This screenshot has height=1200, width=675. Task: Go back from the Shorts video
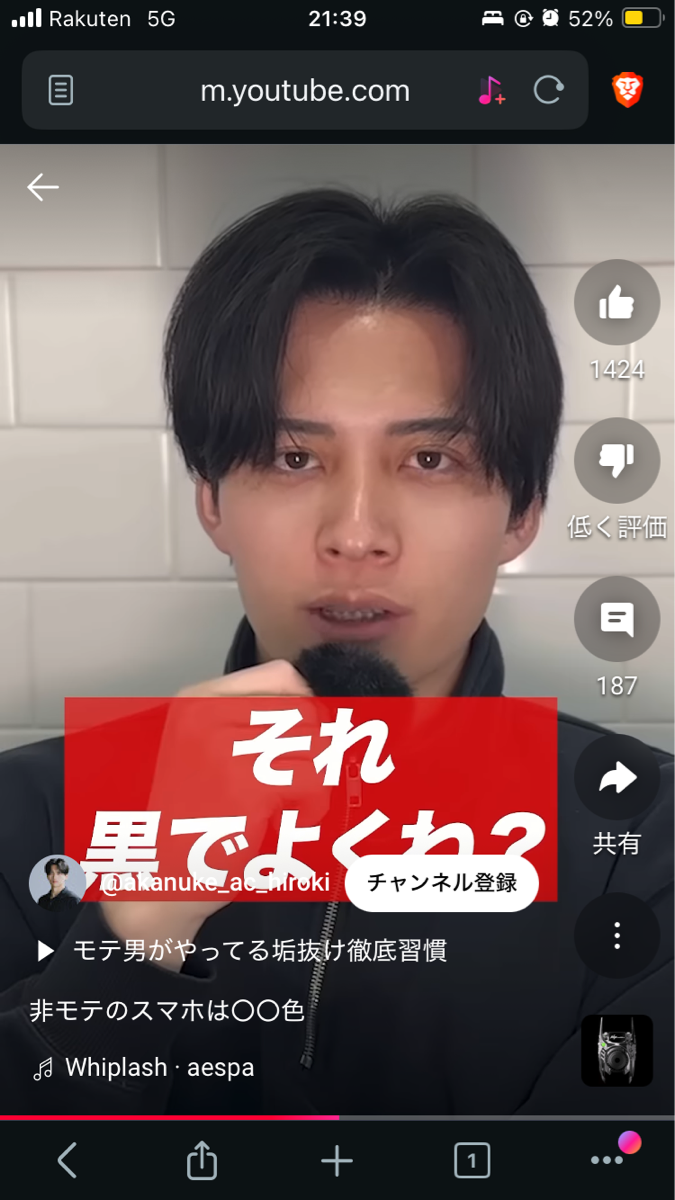tap(43, 187)
